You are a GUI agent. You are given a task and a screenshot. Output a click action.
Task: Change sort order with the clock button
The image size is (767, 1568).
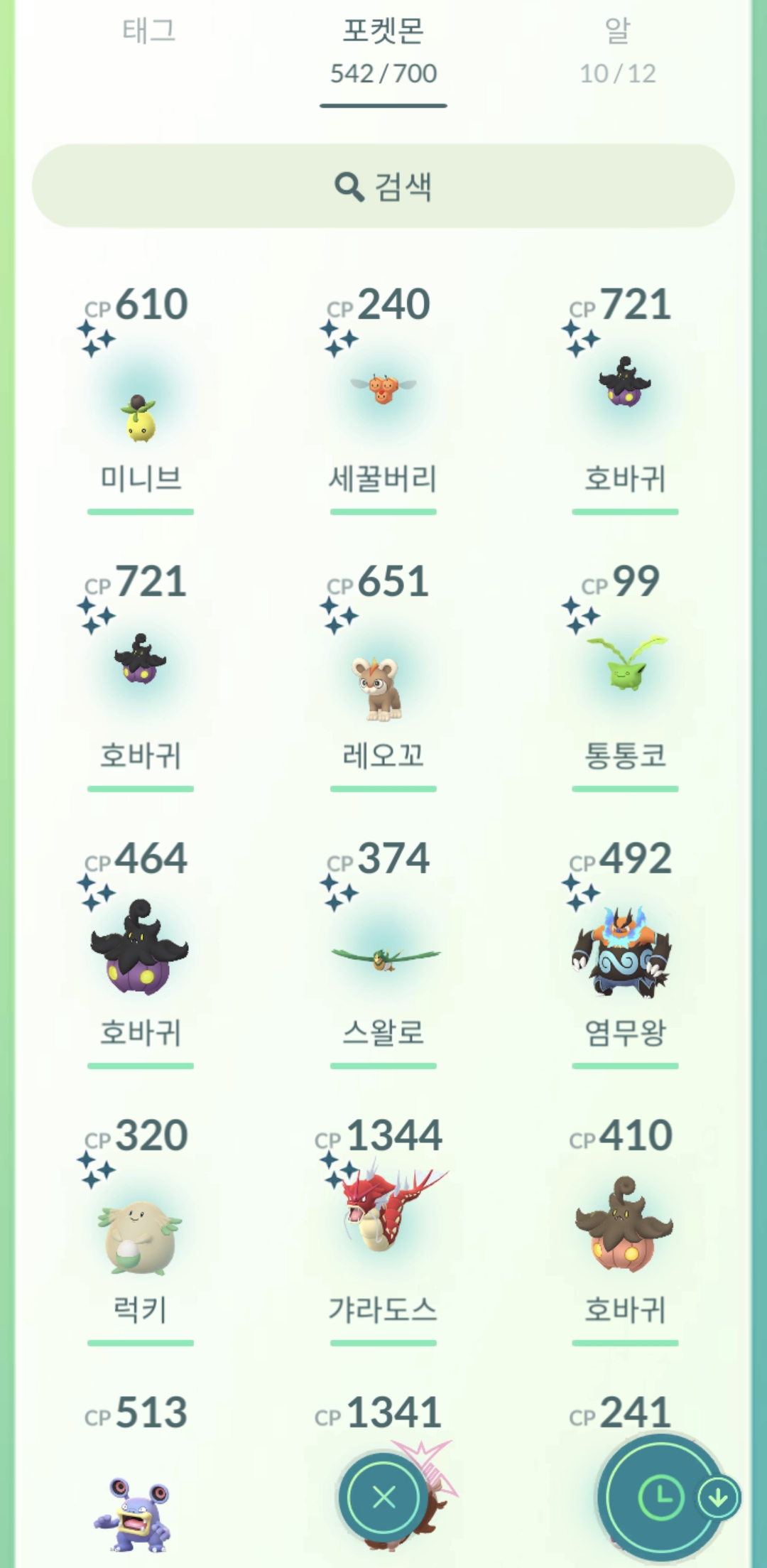(660, 1498)
